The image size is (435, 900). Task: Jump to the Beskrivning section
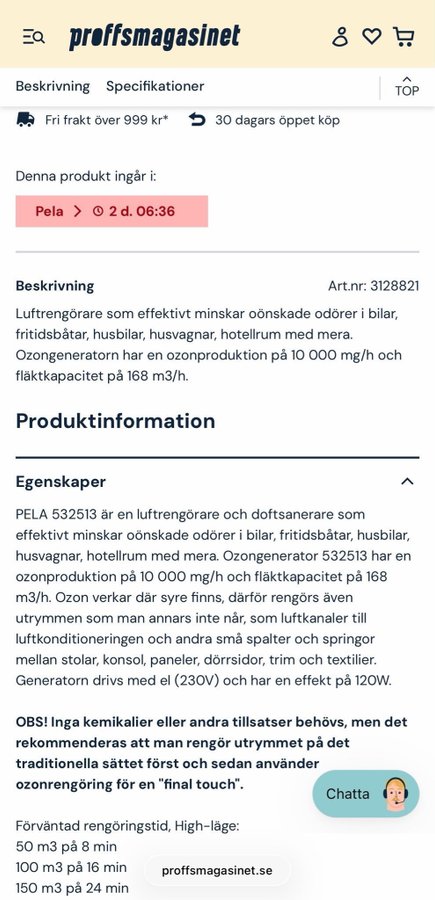tap(53, 86)
